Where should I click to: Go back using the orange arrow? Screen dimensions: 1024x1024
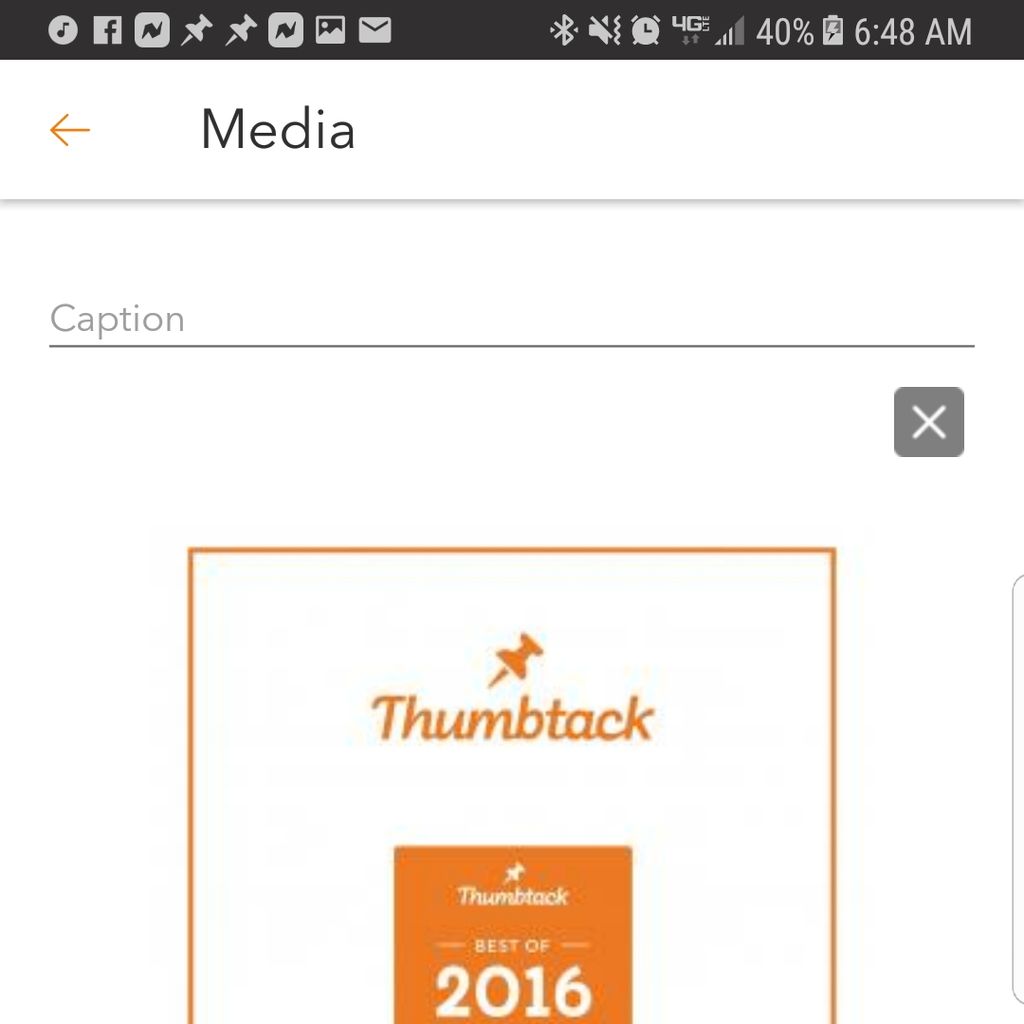(x=70, y=130)
